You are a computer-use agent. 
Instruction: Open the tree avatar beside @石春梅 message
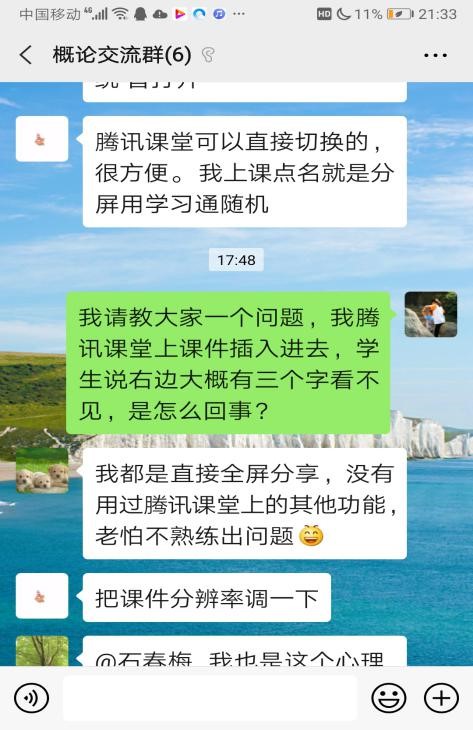[x=42, y=651]
